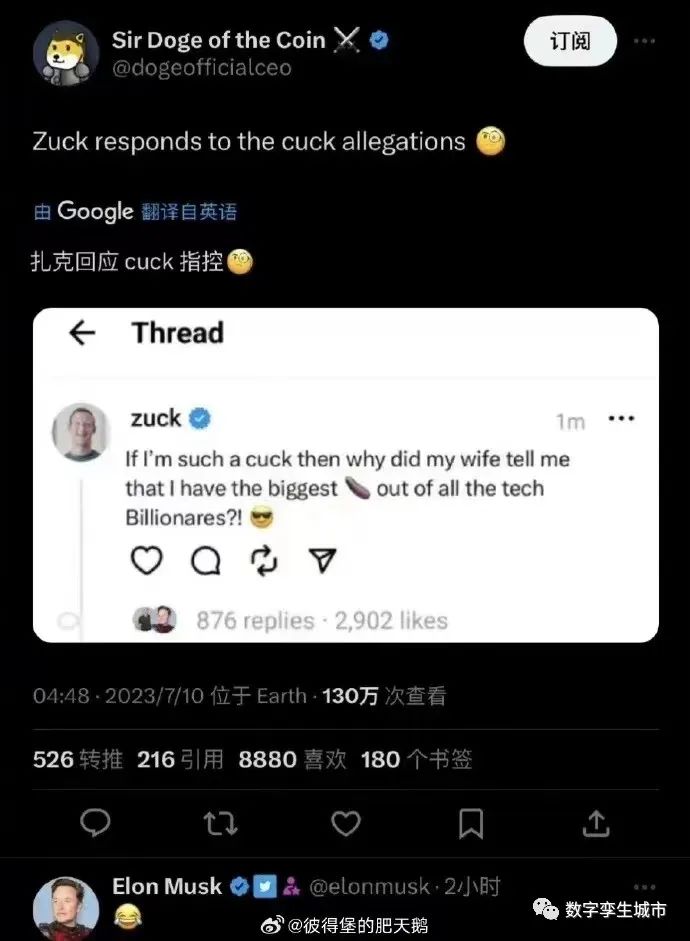Tap the 订阅 subscribe button

pyautogui.click(x=570, y=41)
